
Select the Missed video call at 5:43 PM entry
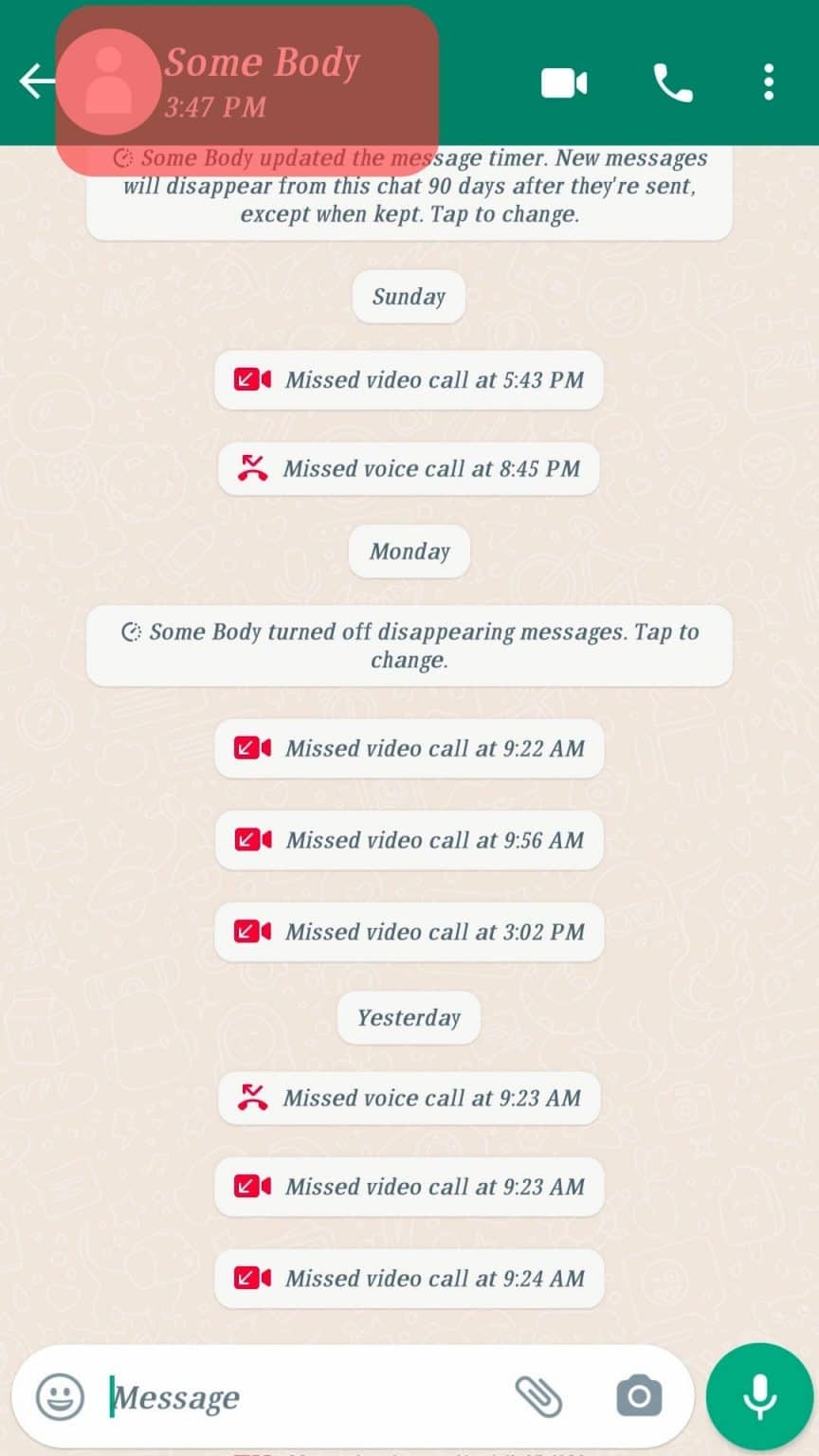[409, 380]
